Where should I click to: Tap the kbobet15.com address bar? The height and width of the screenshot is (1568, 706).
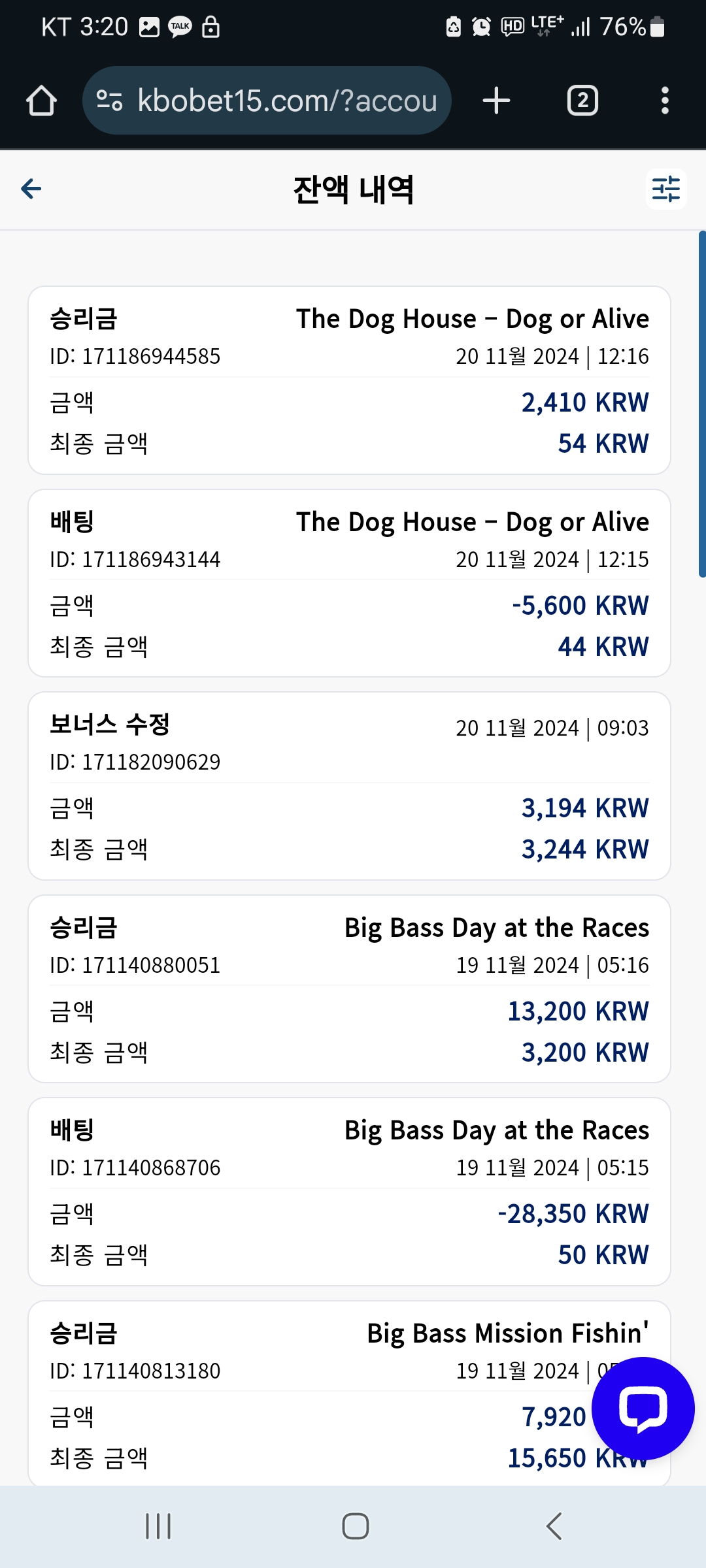pos(267,101)
